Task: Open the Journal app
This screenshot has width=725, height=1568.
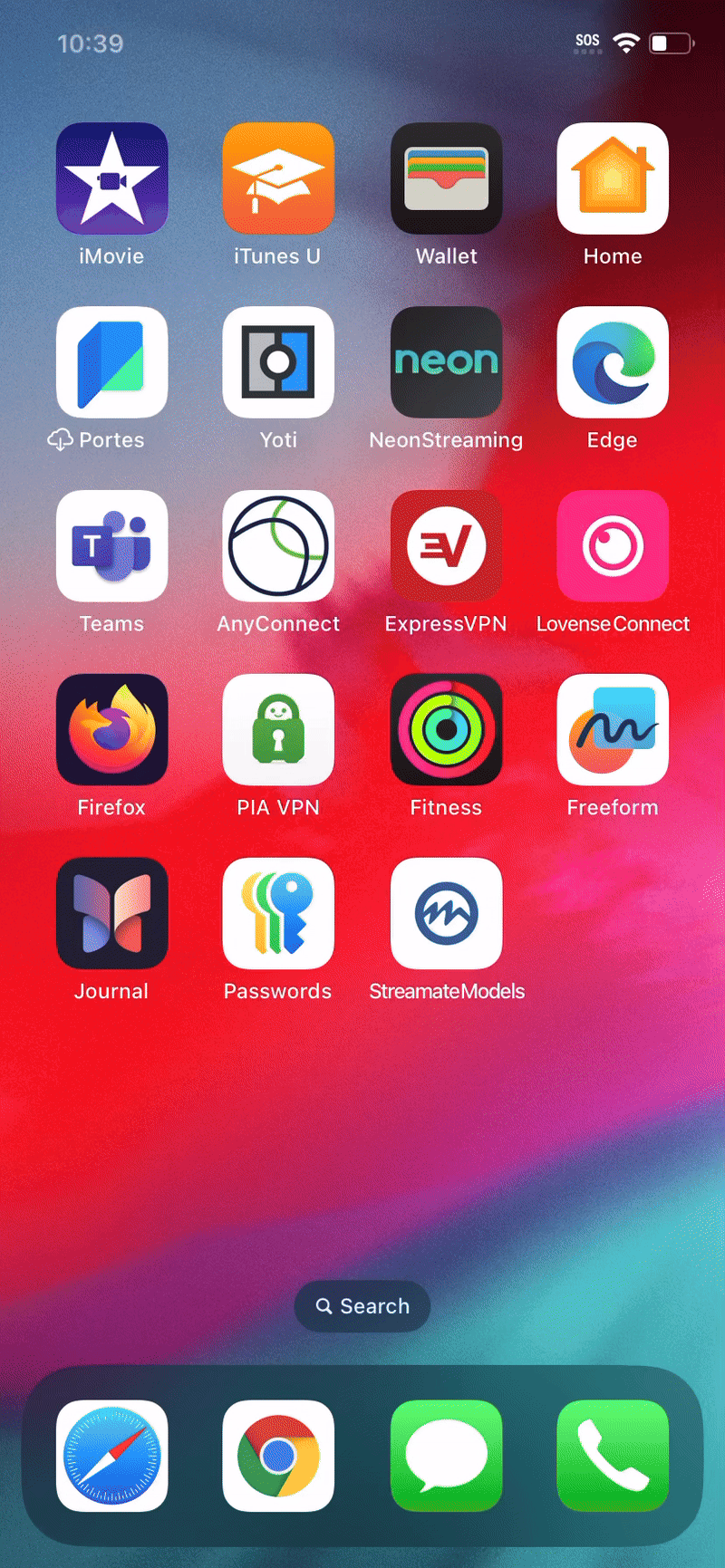Action: tap(111, 914)
